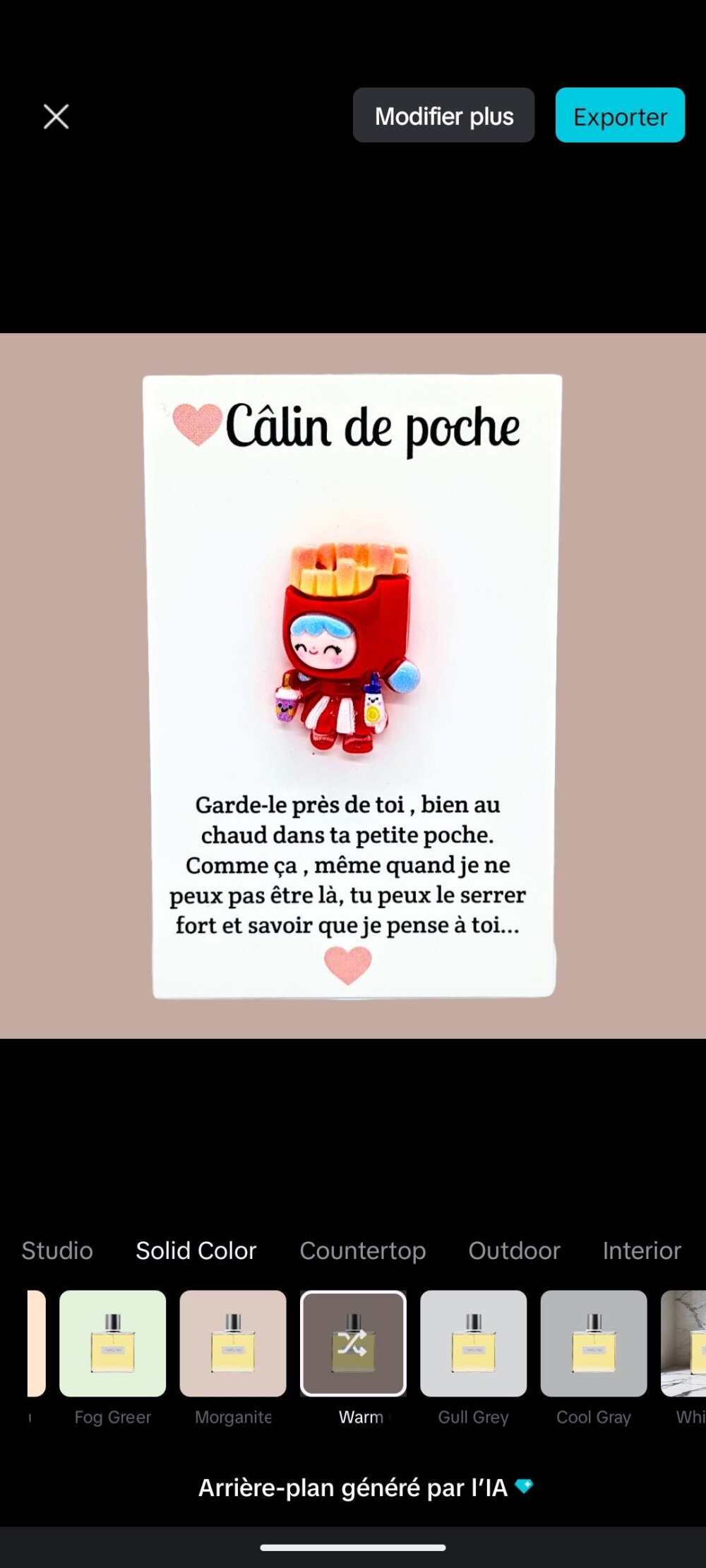Choose the Morganite background color

(233, 1344)
